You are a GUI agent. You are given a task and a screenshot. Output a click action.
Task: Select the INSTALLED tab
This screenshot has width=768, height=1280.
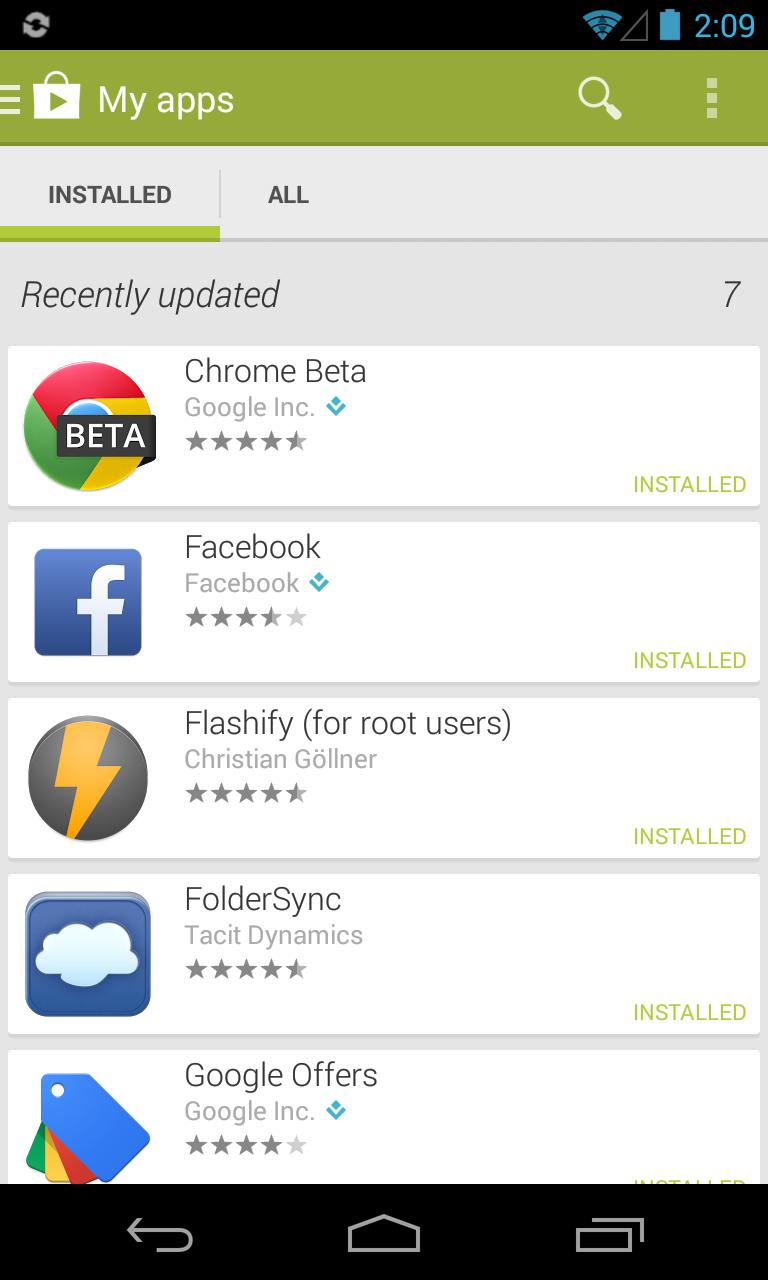[x=110, y=195]
